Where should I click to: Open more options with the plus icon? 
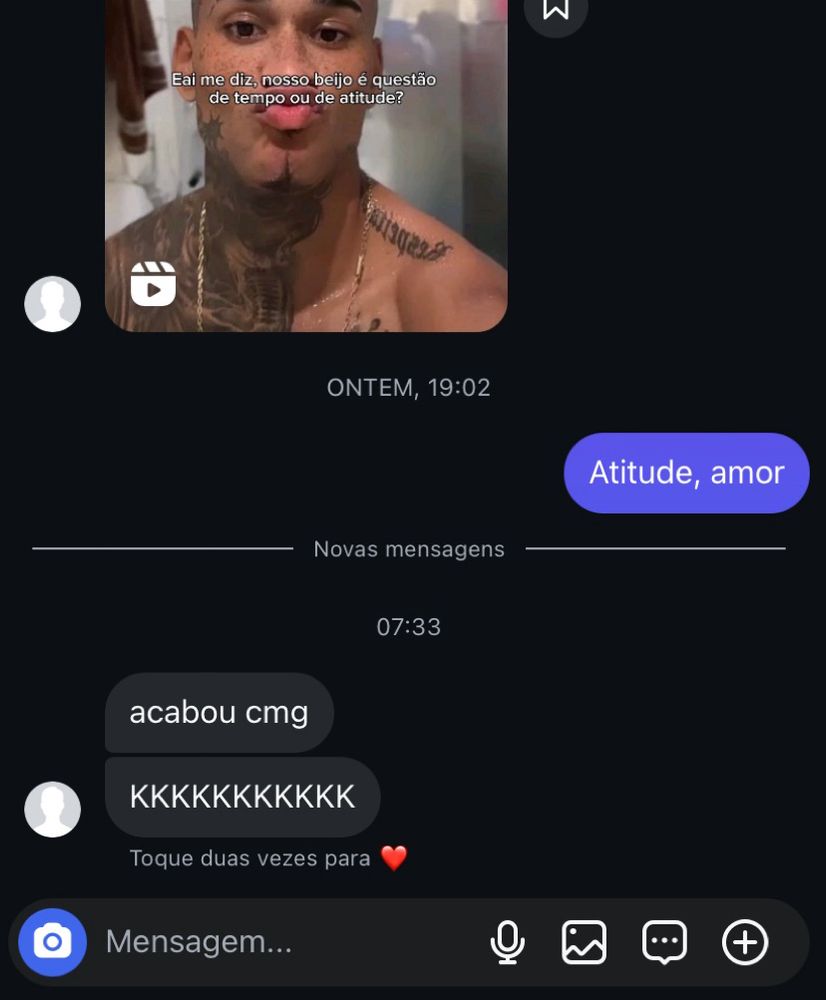744,942
